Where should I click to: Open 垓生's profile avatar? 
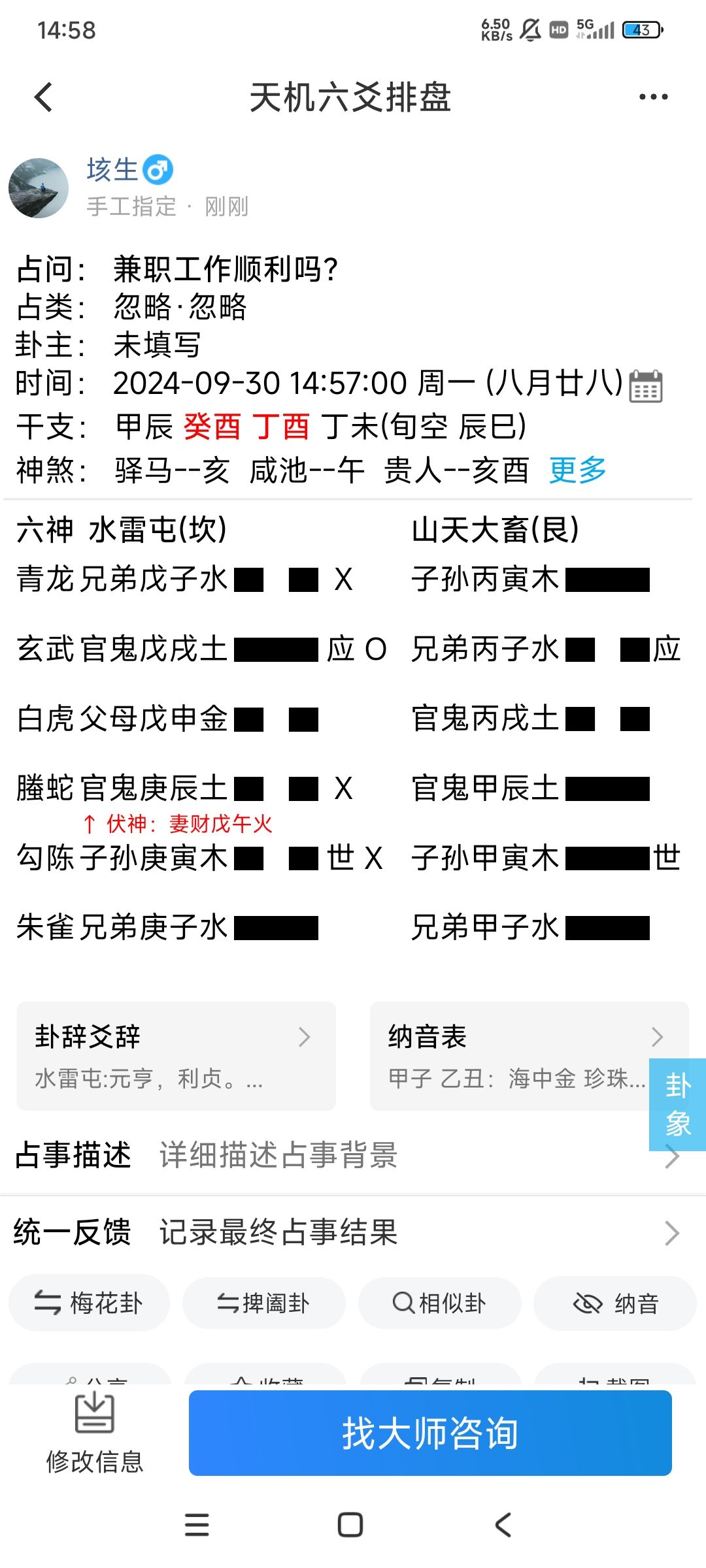point(39,188)
